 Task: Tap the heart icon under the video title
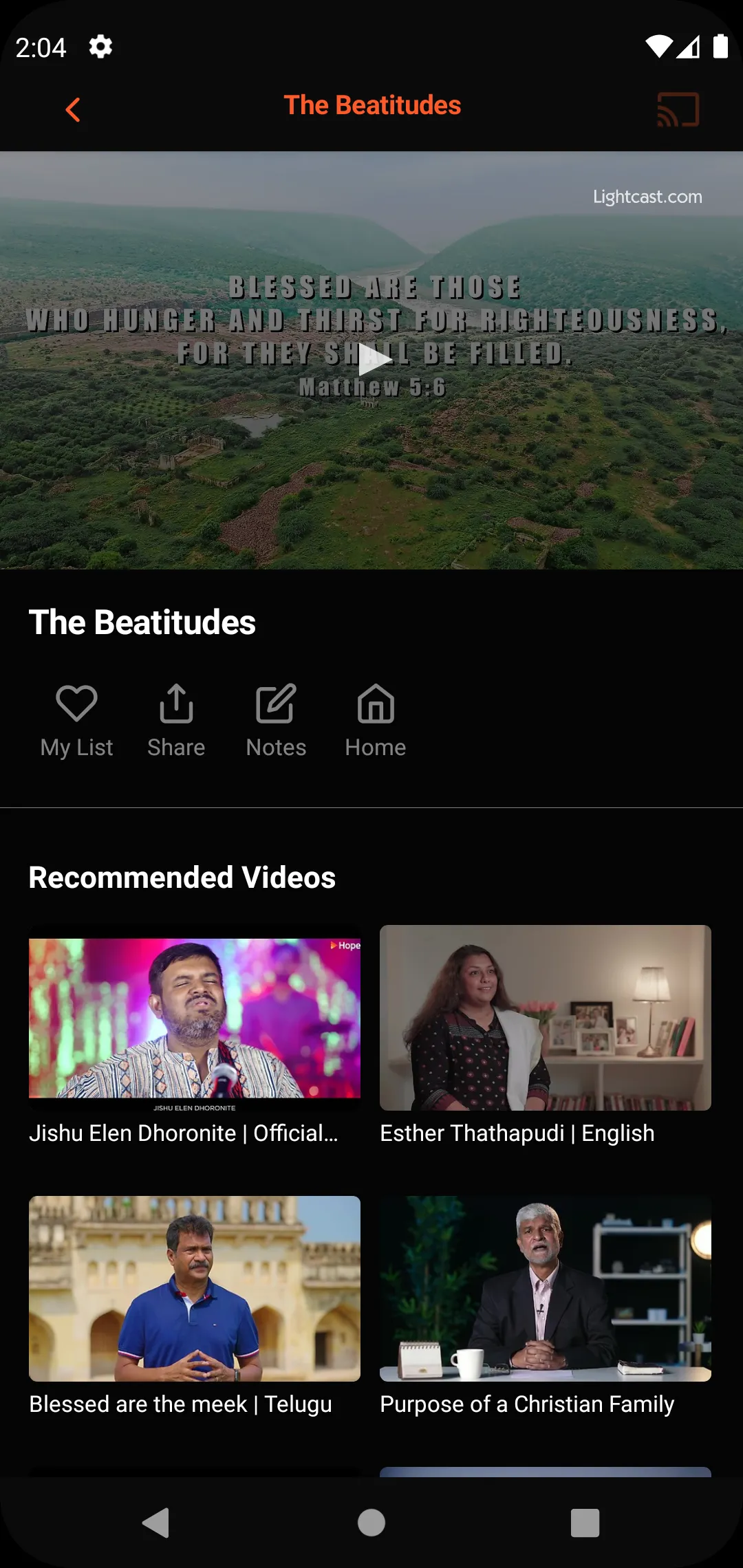pos(76,703)
